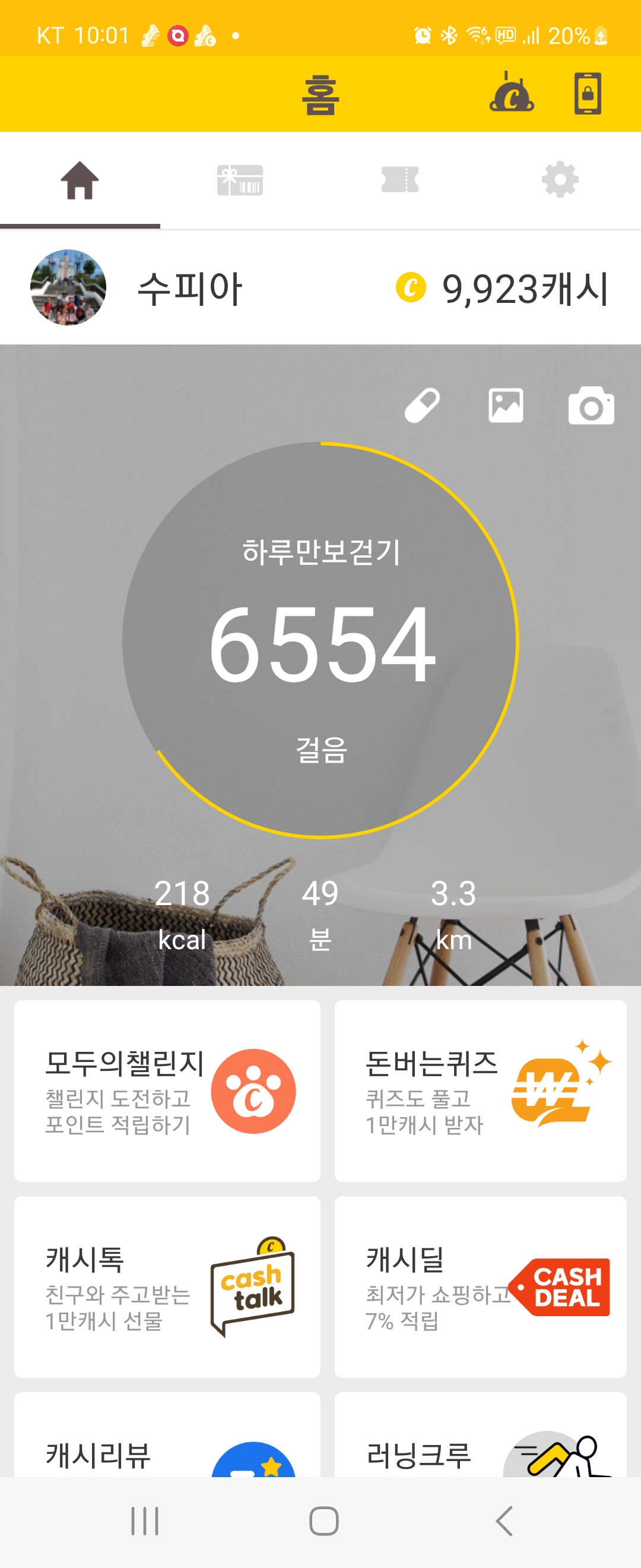Viewport: 641px width, 1568px height.
Task: Open the settings gear tab
Action: pyautogui.click(x=560, y=179)
